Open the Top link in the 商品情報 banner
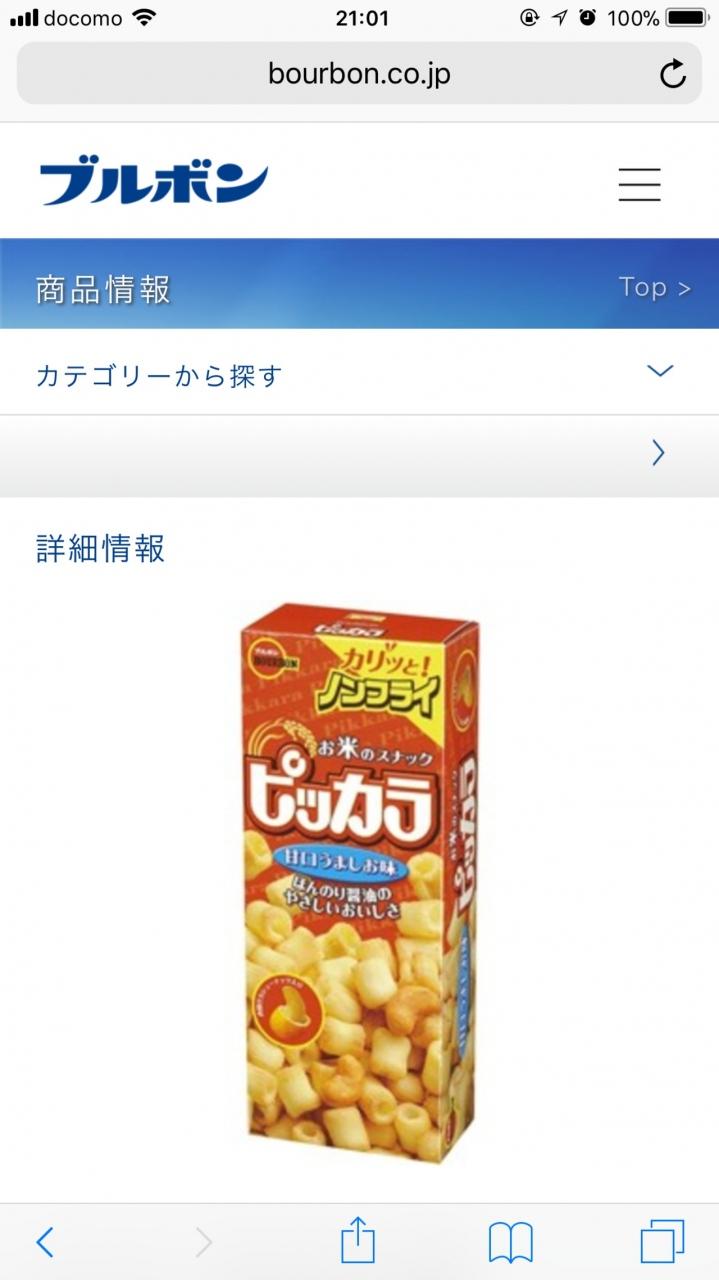The height and width of the screenshot is (1280, 719). point(654,288)
